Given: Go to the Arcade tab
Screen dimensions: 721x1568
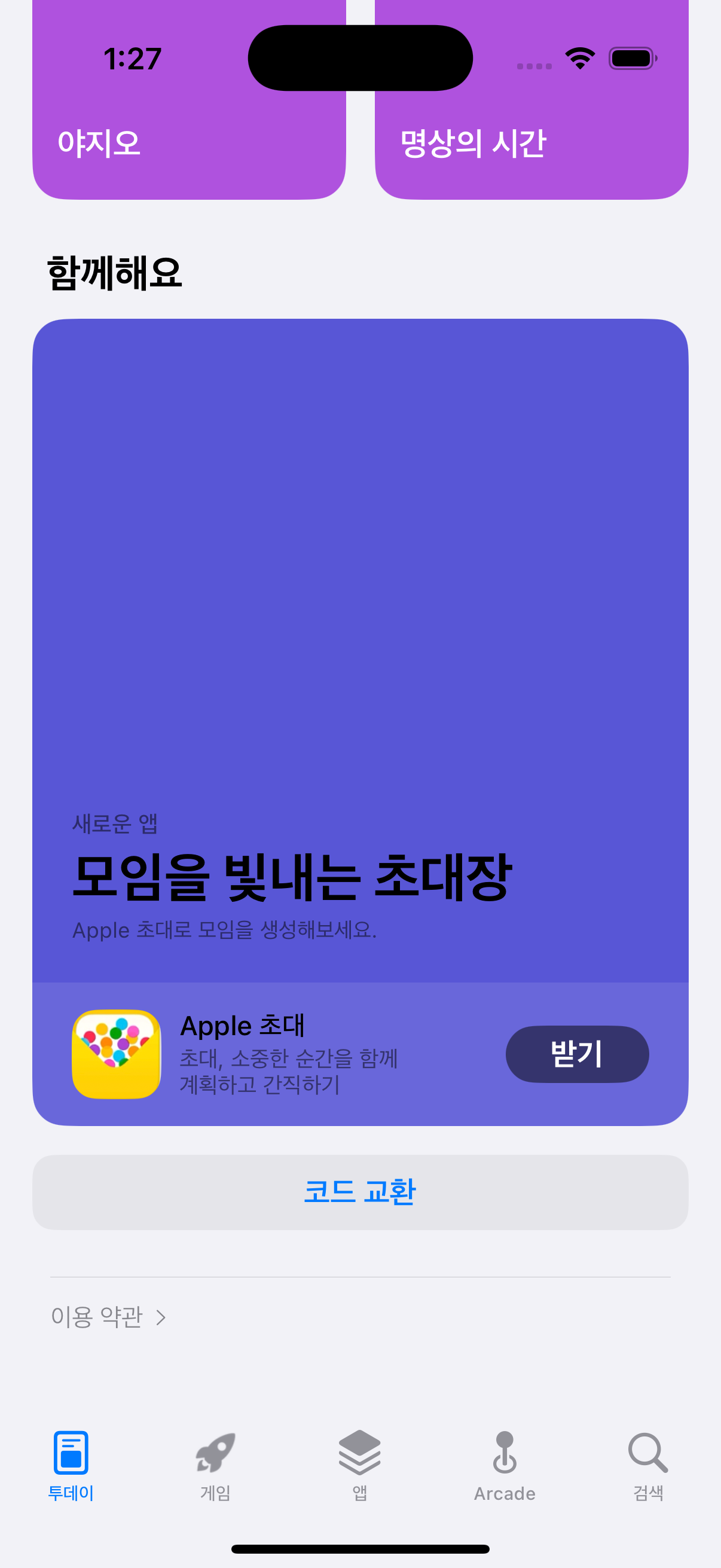Looking at the screenshot, I should click(x=505, y=1466).
